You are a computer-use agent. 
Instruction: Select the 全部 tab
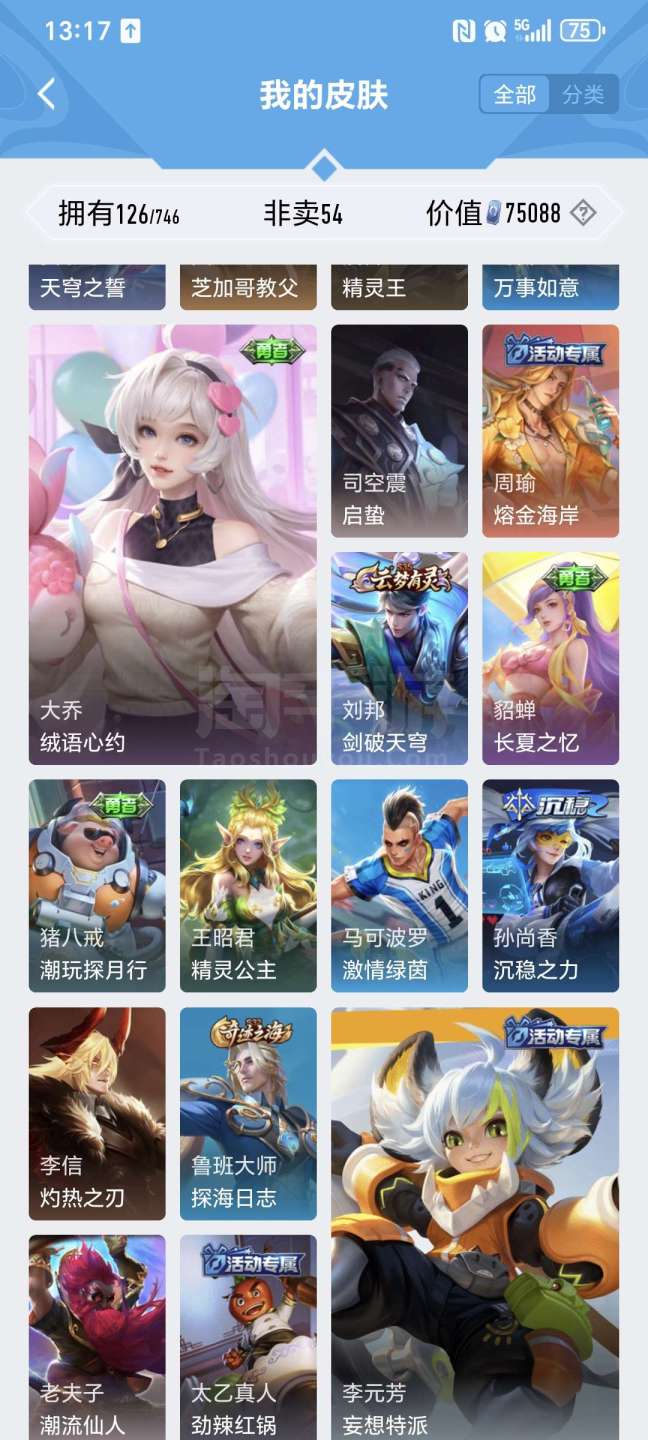[515, 95]
